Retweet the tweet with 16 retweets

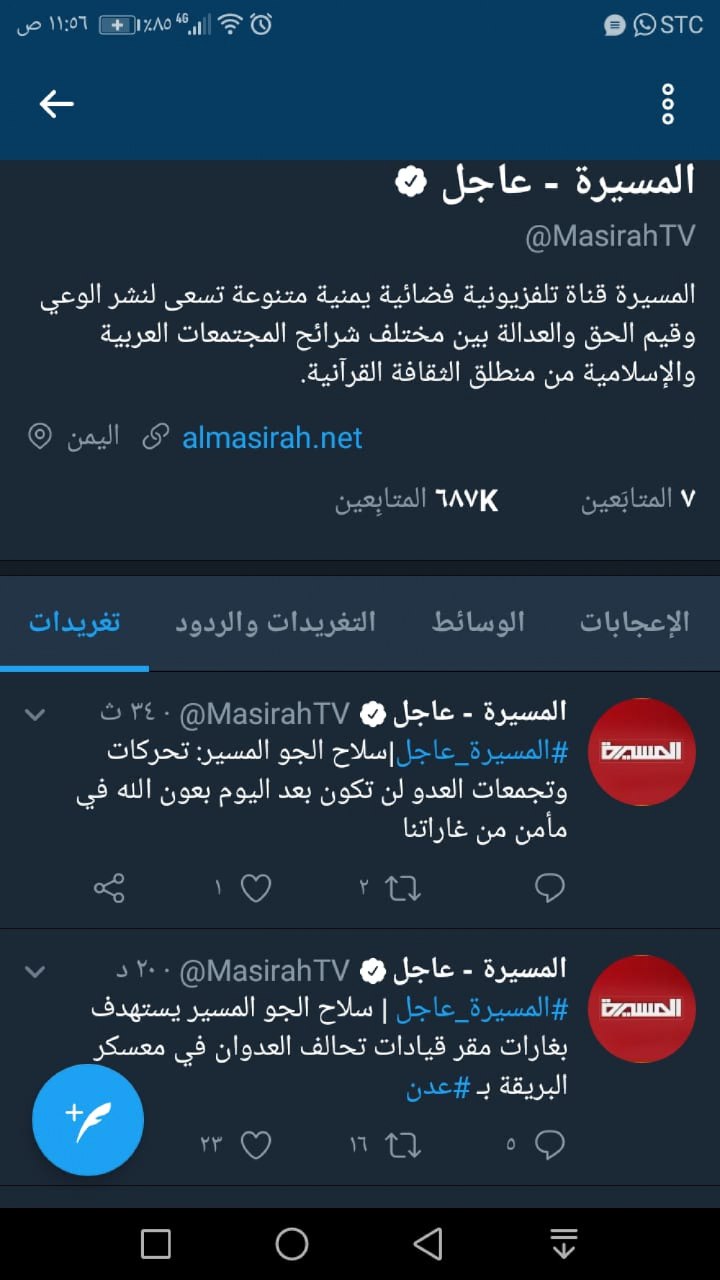click(403, 1145)
